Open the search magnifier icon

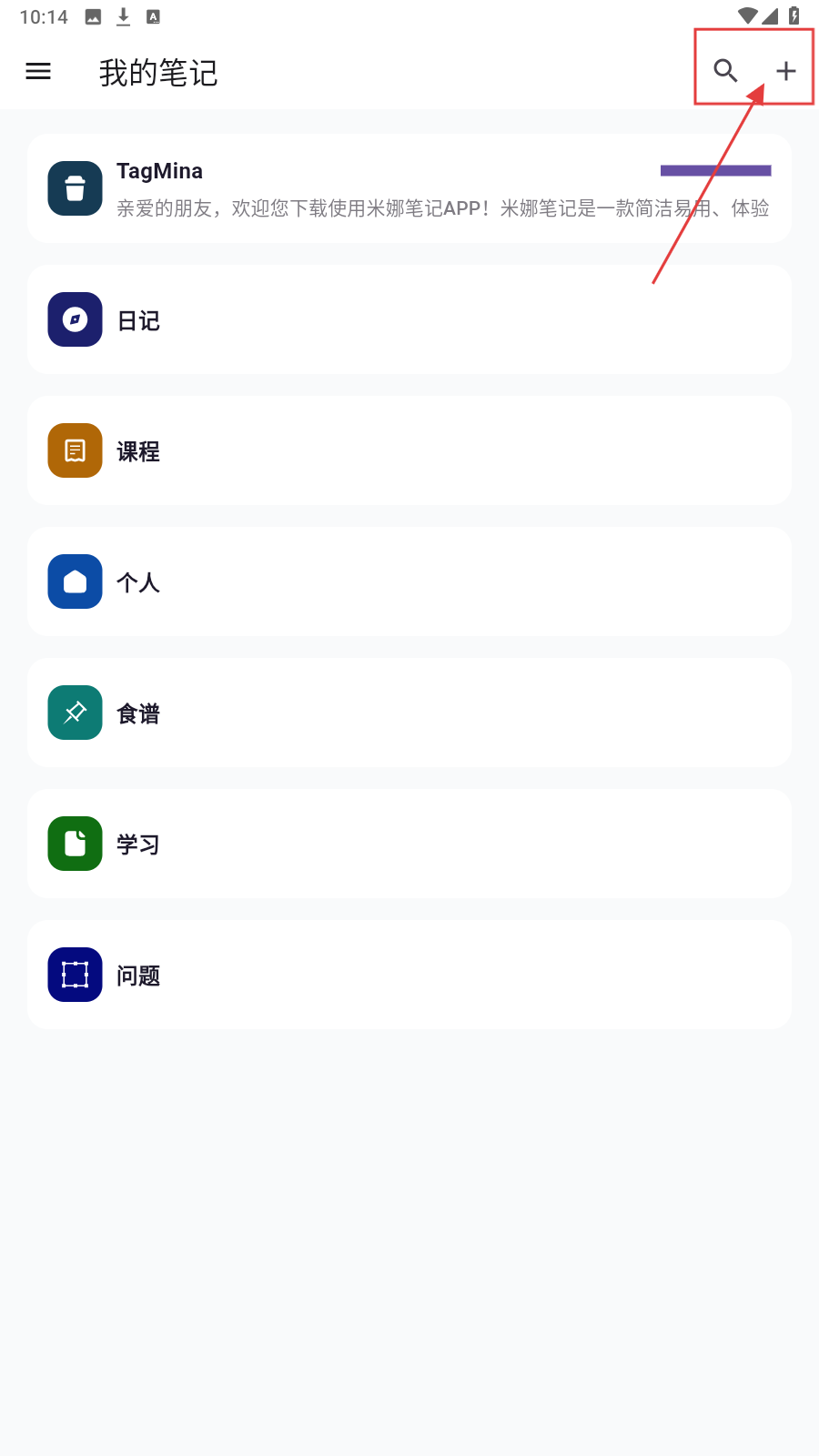[x=725, y=71]
